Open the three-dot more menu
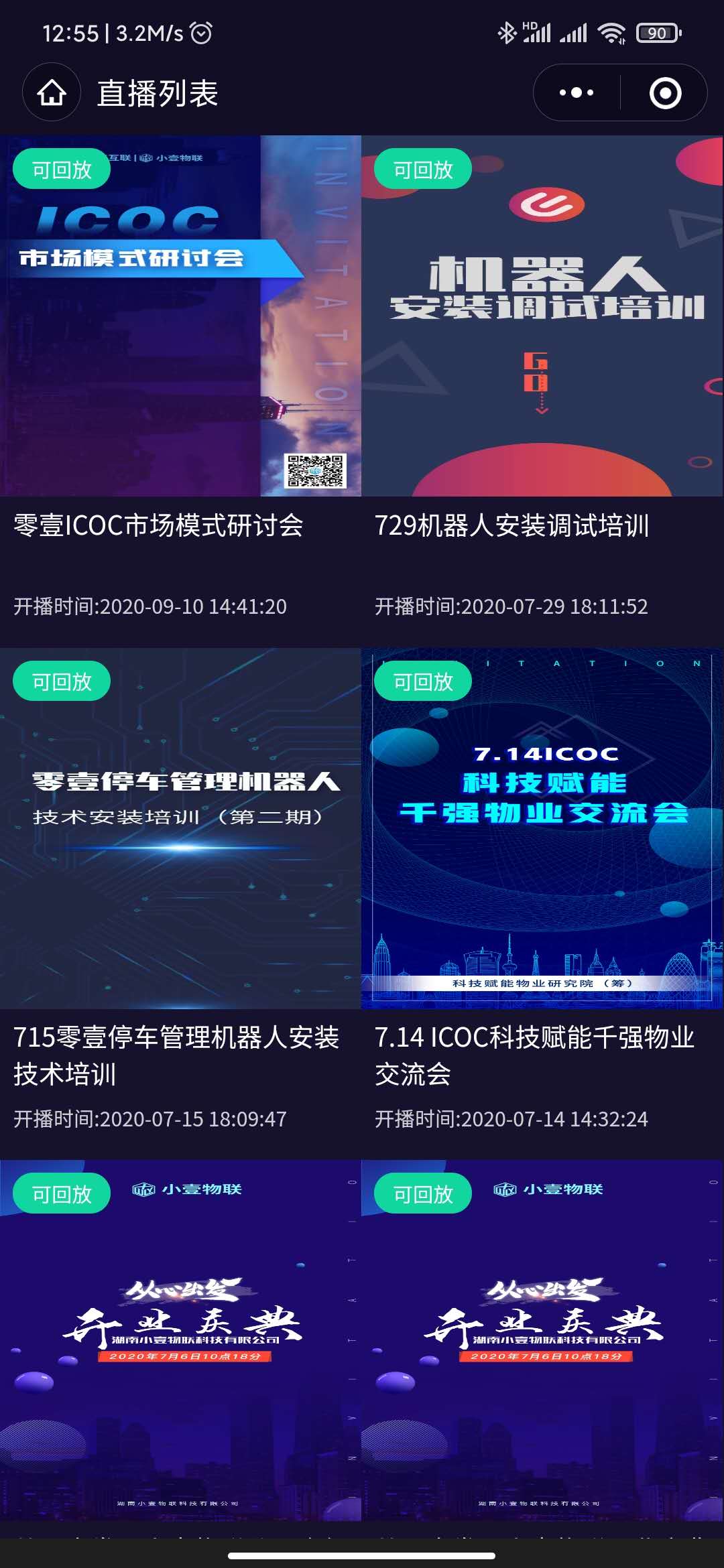724x1568 pixels. click(577, 92)
